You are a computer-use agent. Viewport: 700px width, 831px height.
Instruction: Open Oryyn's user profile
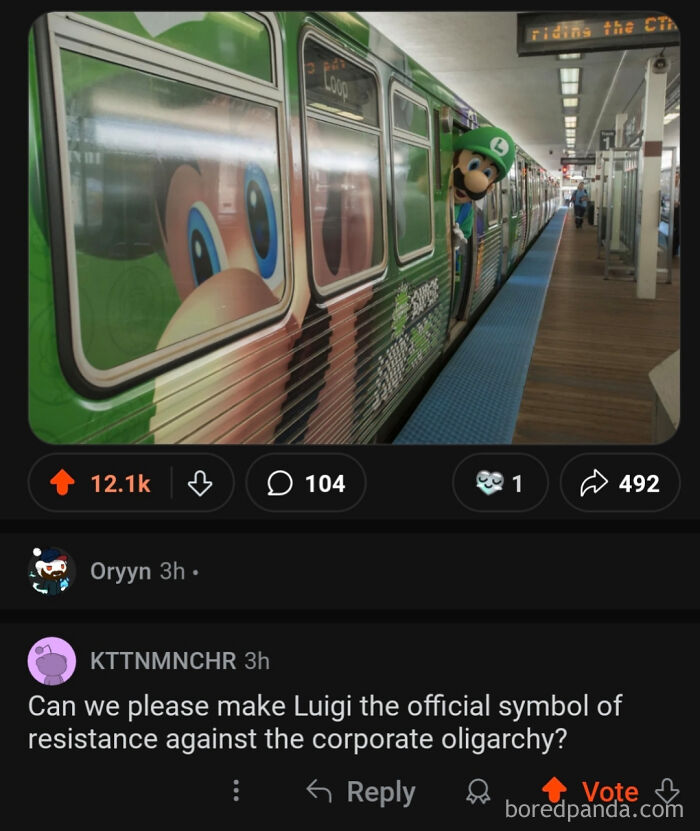pos(52,571)
